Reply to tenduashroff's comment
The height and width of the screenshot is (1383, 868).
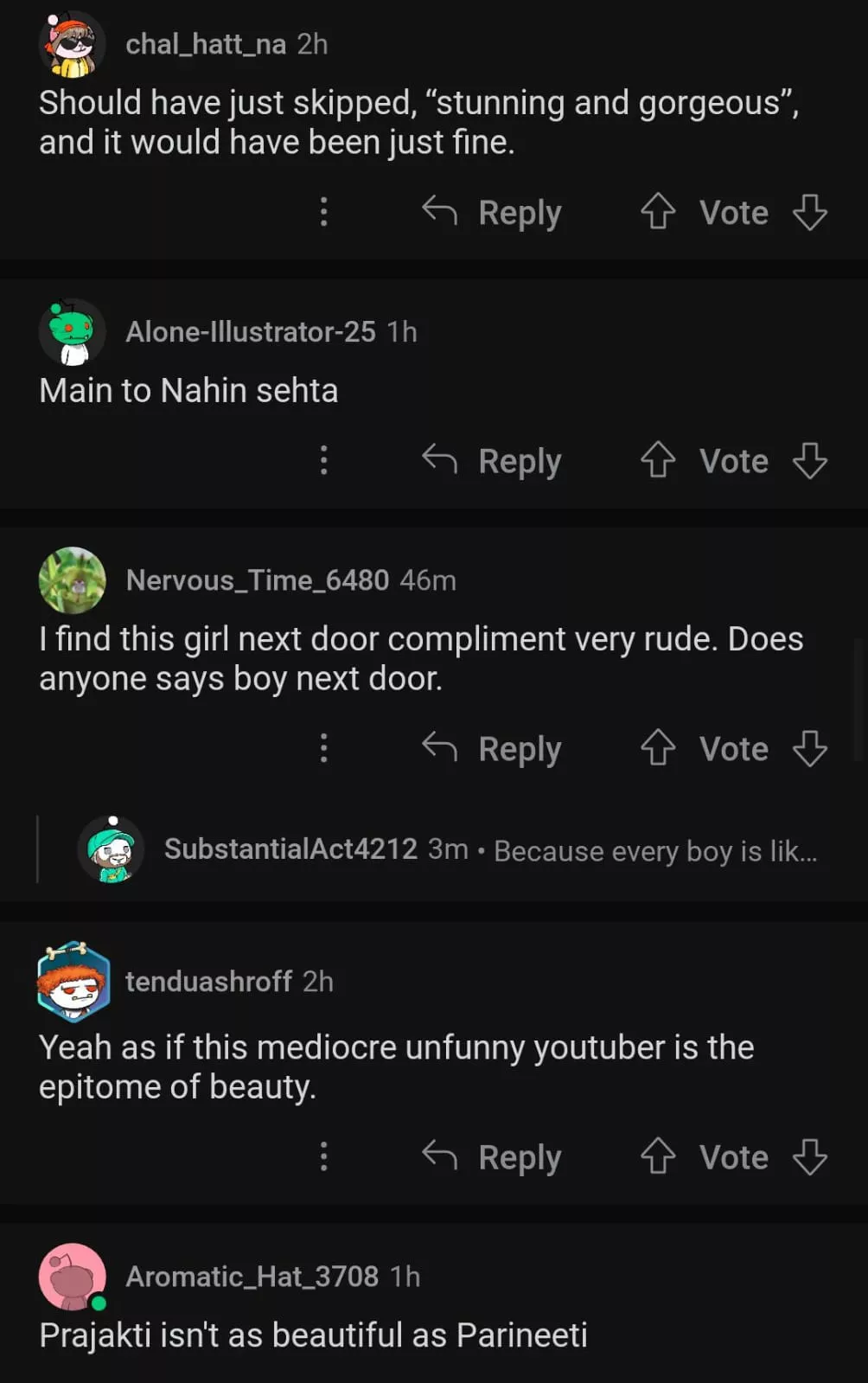493,1156
